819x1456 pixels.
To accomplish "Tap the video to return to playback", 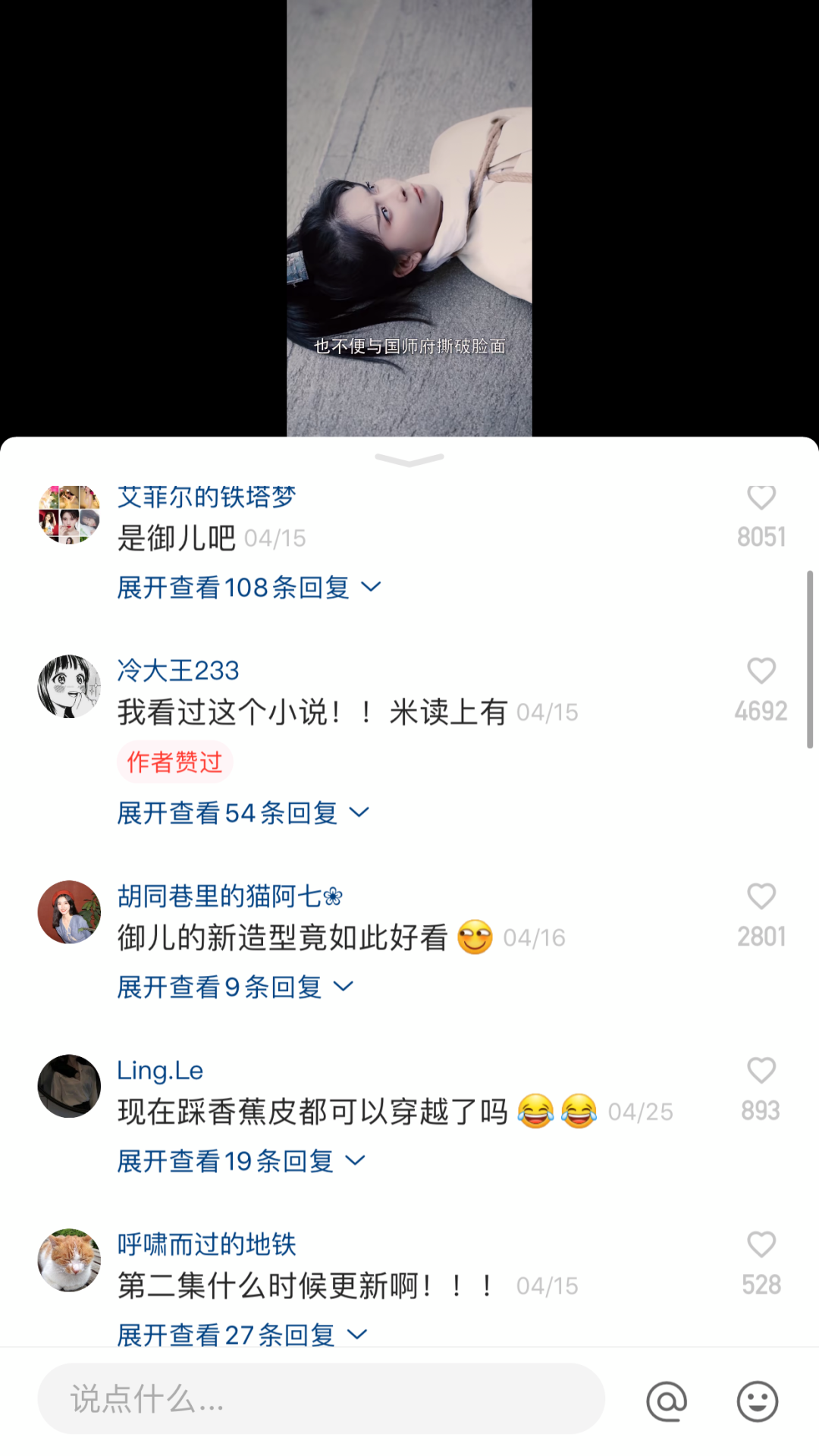I will pyautogui.click(x=409, y=212).
